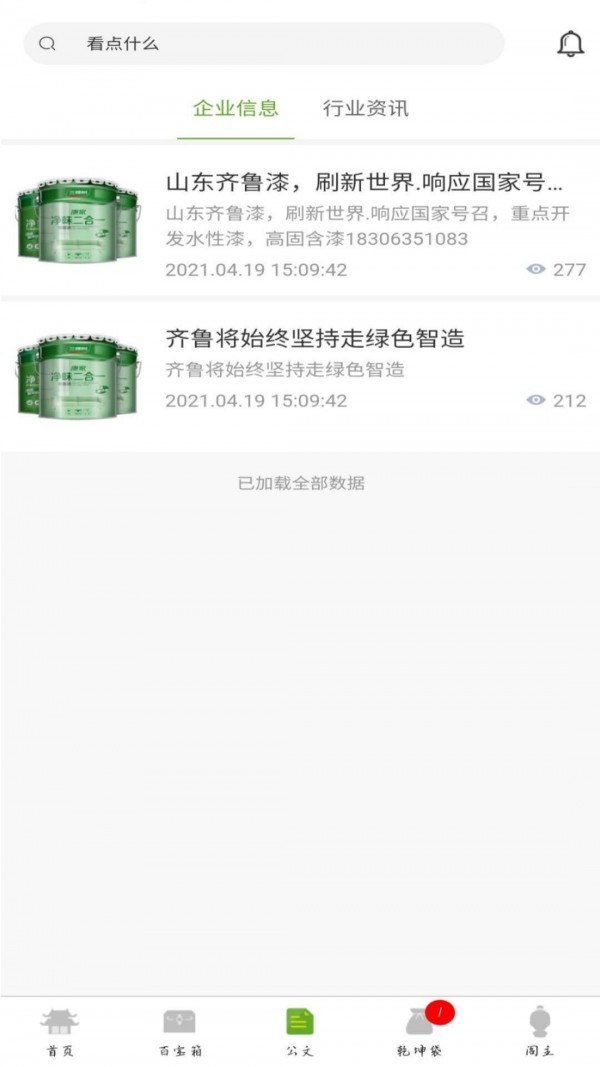Image resolution: width=600 pixels, height=1067 pixels.
Task: Open 乾坤袋 with the red badge
Action: (420, 1032)
